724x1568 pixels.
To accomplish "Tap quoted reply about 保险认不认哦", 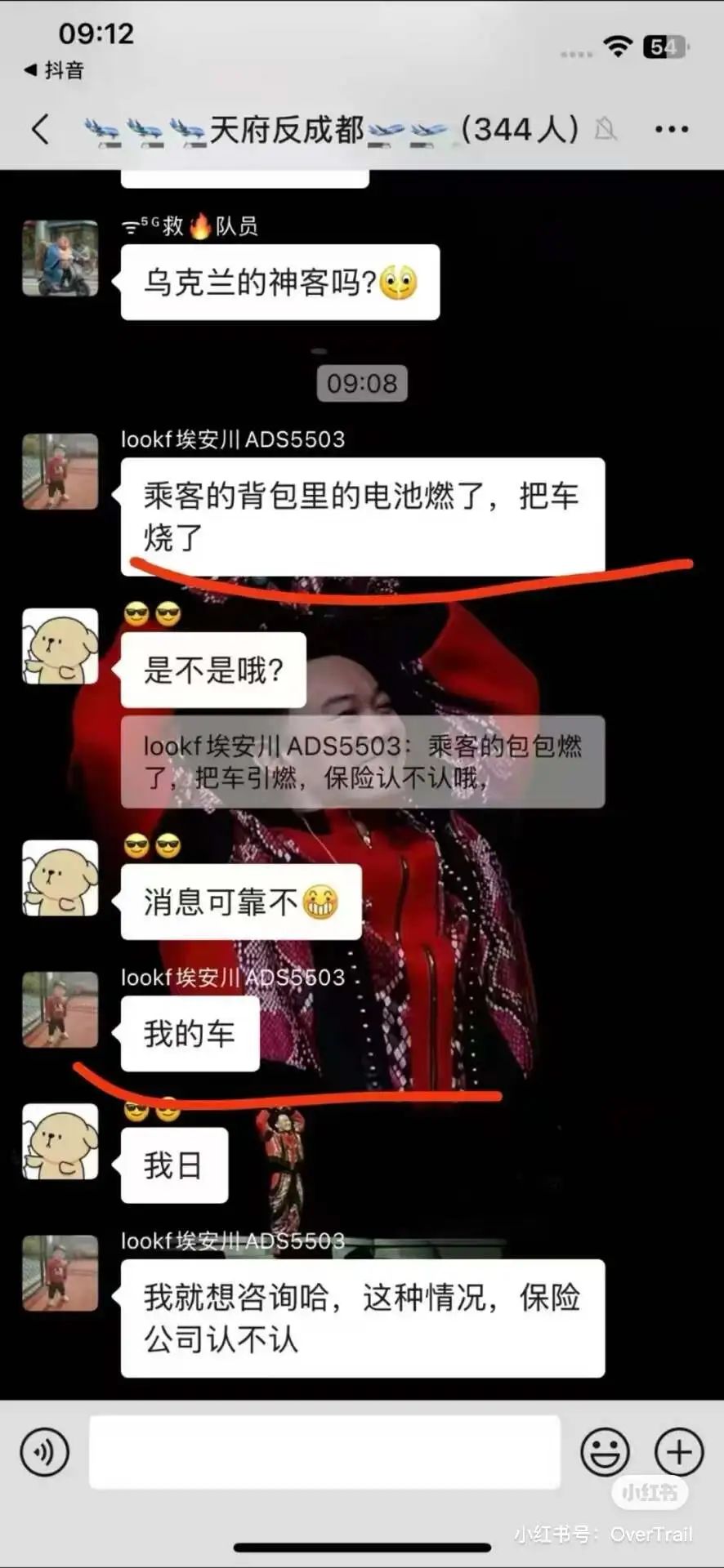I will (363, 762).
